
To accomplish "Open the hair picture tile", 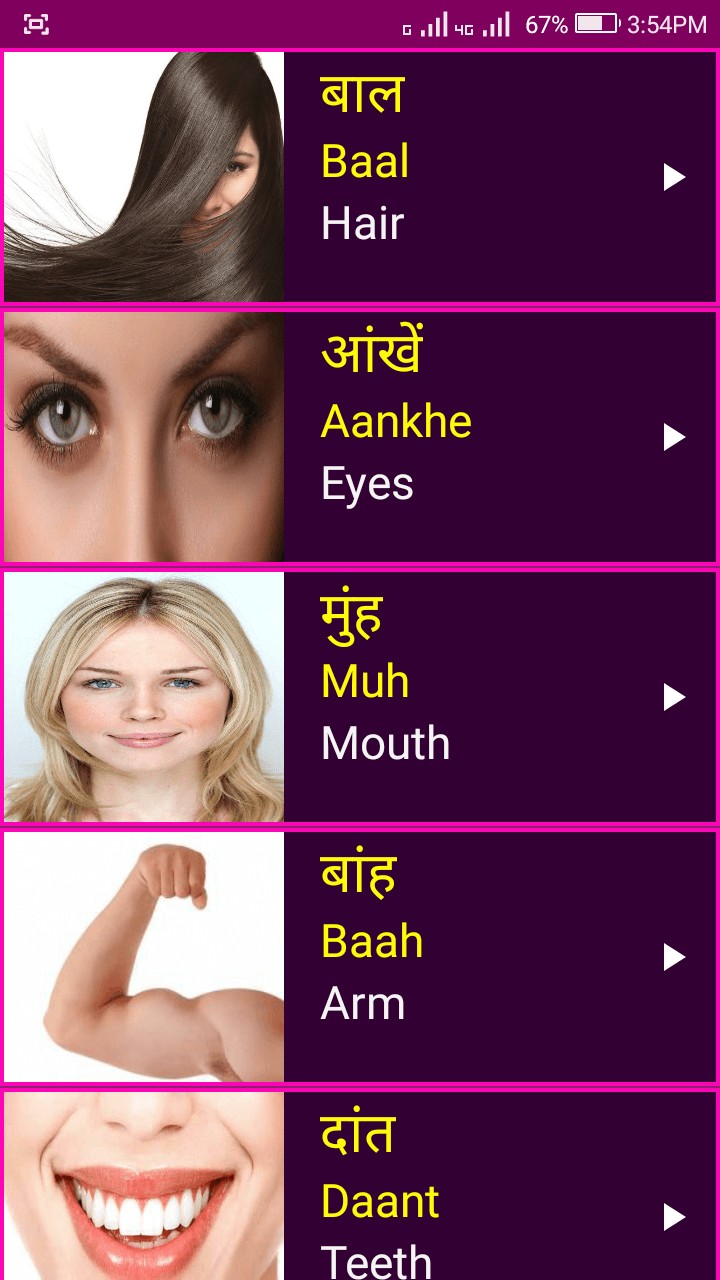I will [x=144, y=177].
